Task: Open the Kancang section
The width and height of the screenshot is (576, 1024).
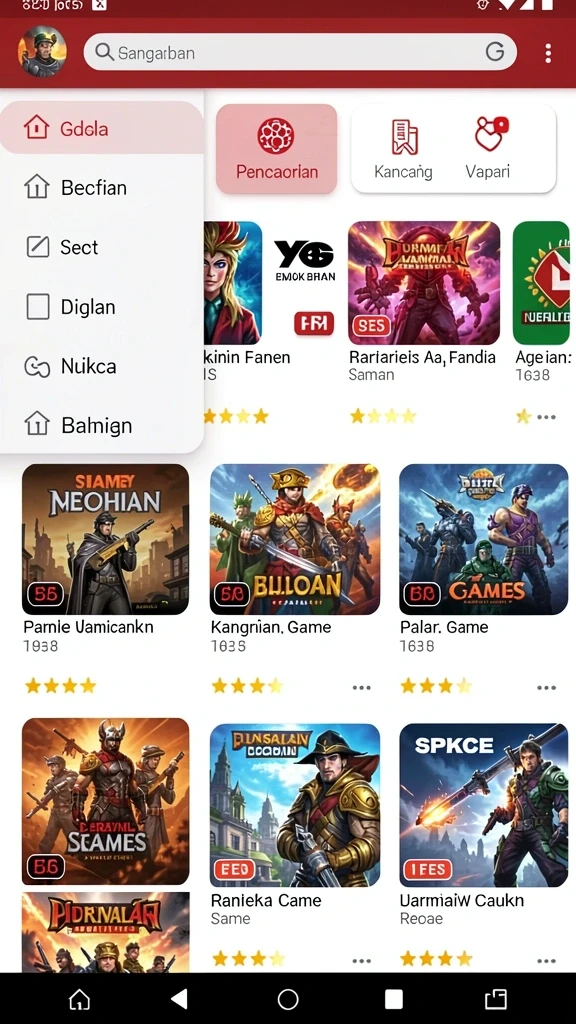Action: point(403,149)
